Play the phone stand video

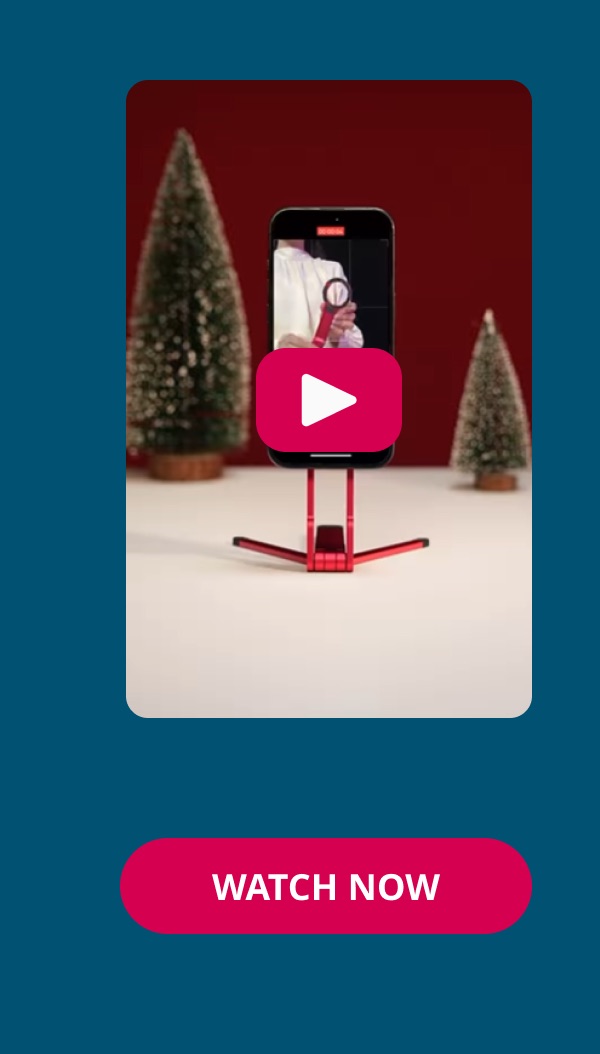click(x=329, y=400)
